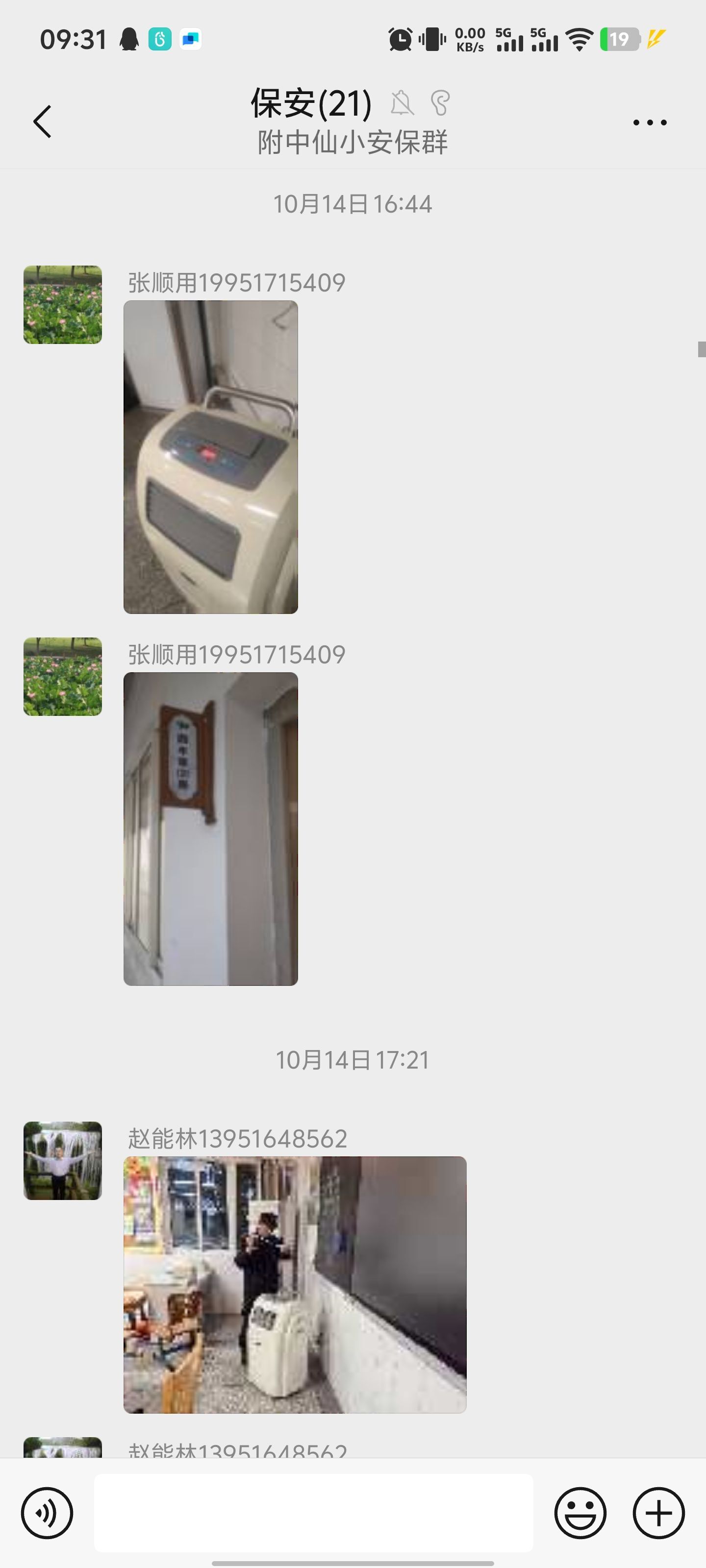View 张顺用's classroom door sign photo

(211, 829)
